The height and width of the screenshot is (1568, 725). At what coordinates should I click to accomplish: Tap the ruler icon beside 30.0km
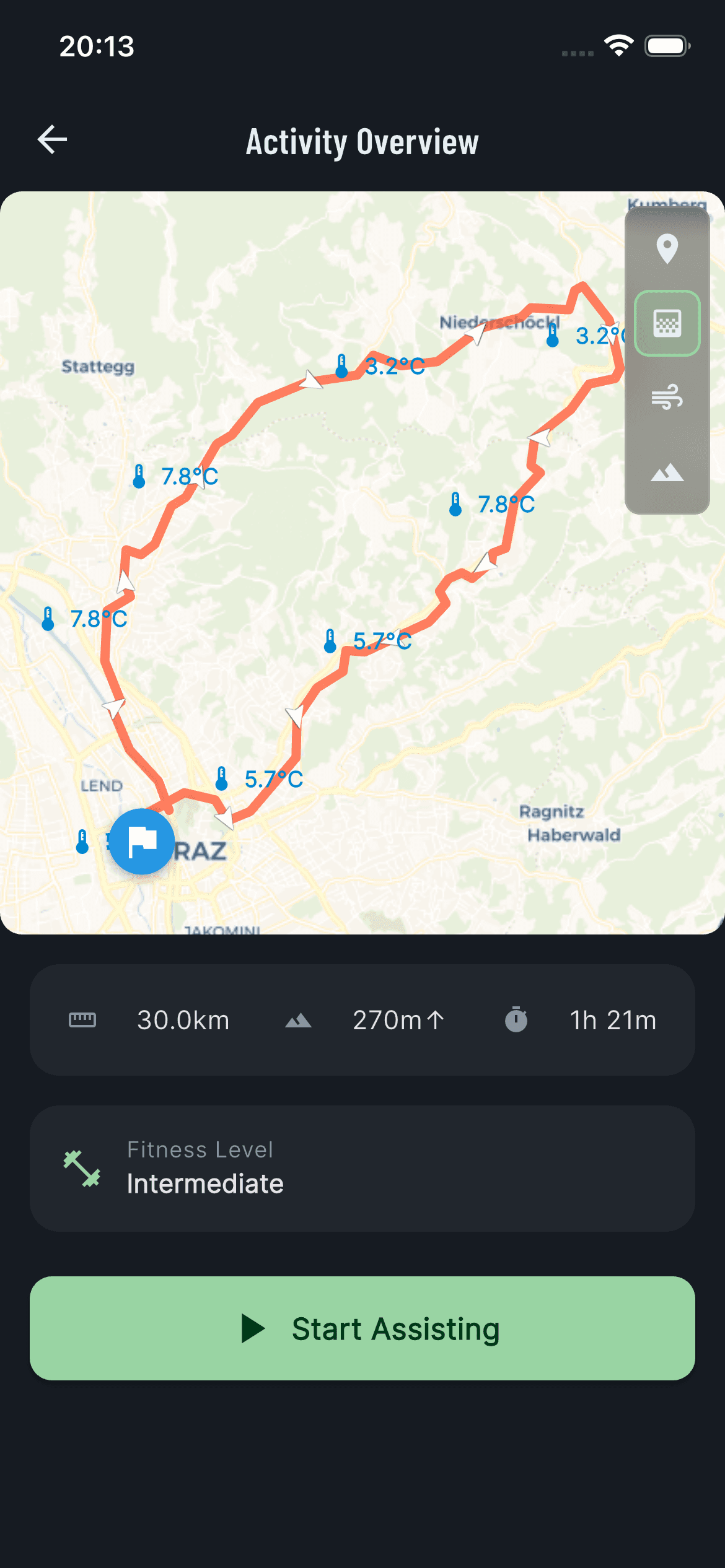click(85, 1020)
